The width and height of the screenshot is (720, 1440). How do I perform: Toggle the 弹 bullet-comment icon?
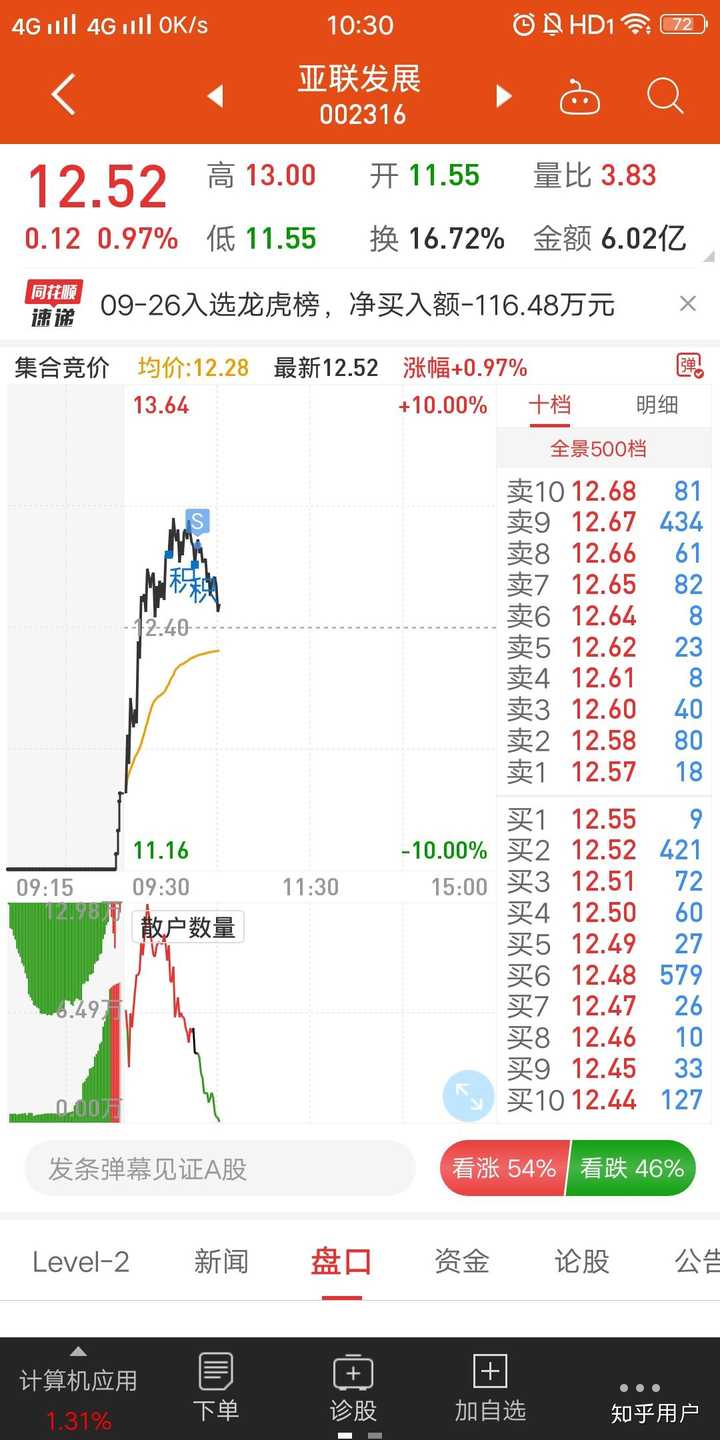tap(689, 366)
